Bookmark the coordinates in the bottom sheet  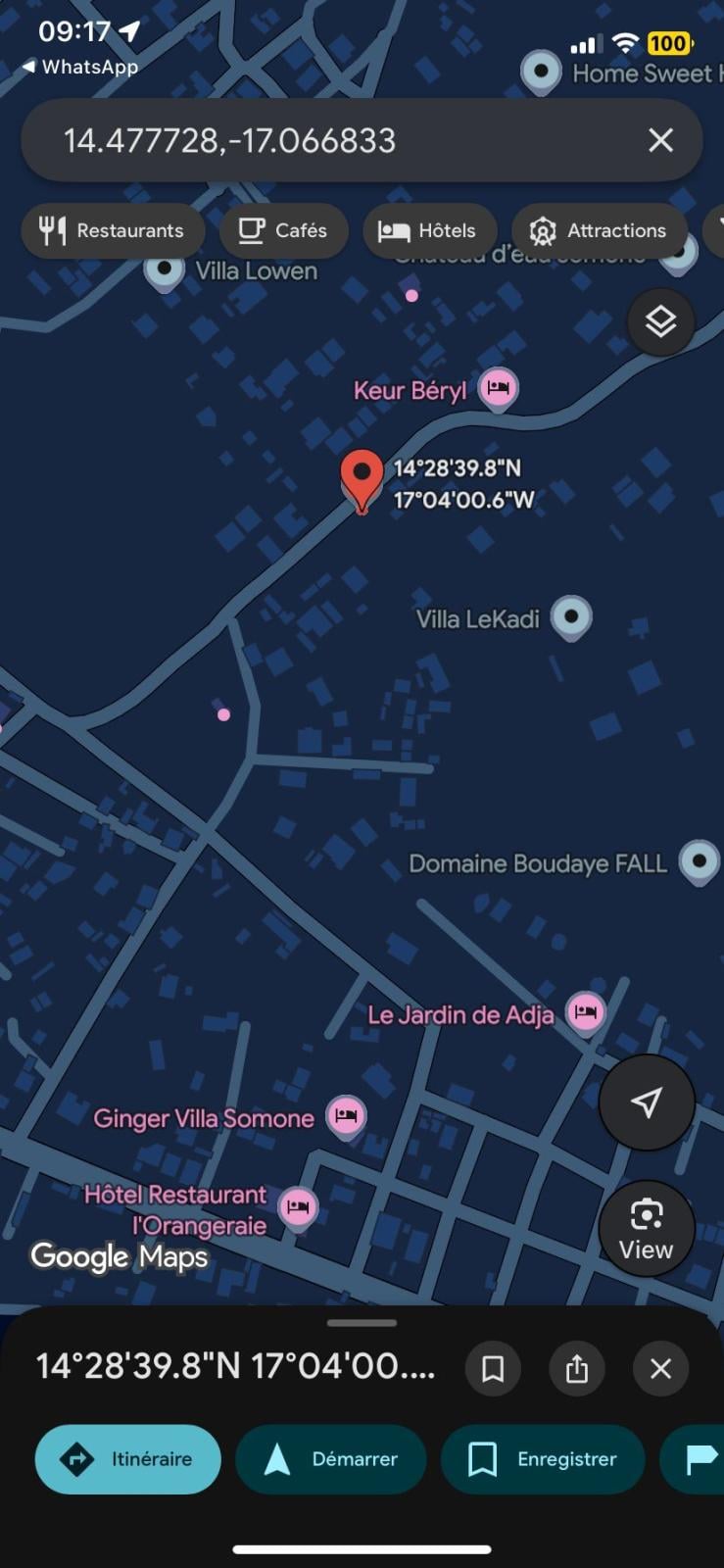493,1368
